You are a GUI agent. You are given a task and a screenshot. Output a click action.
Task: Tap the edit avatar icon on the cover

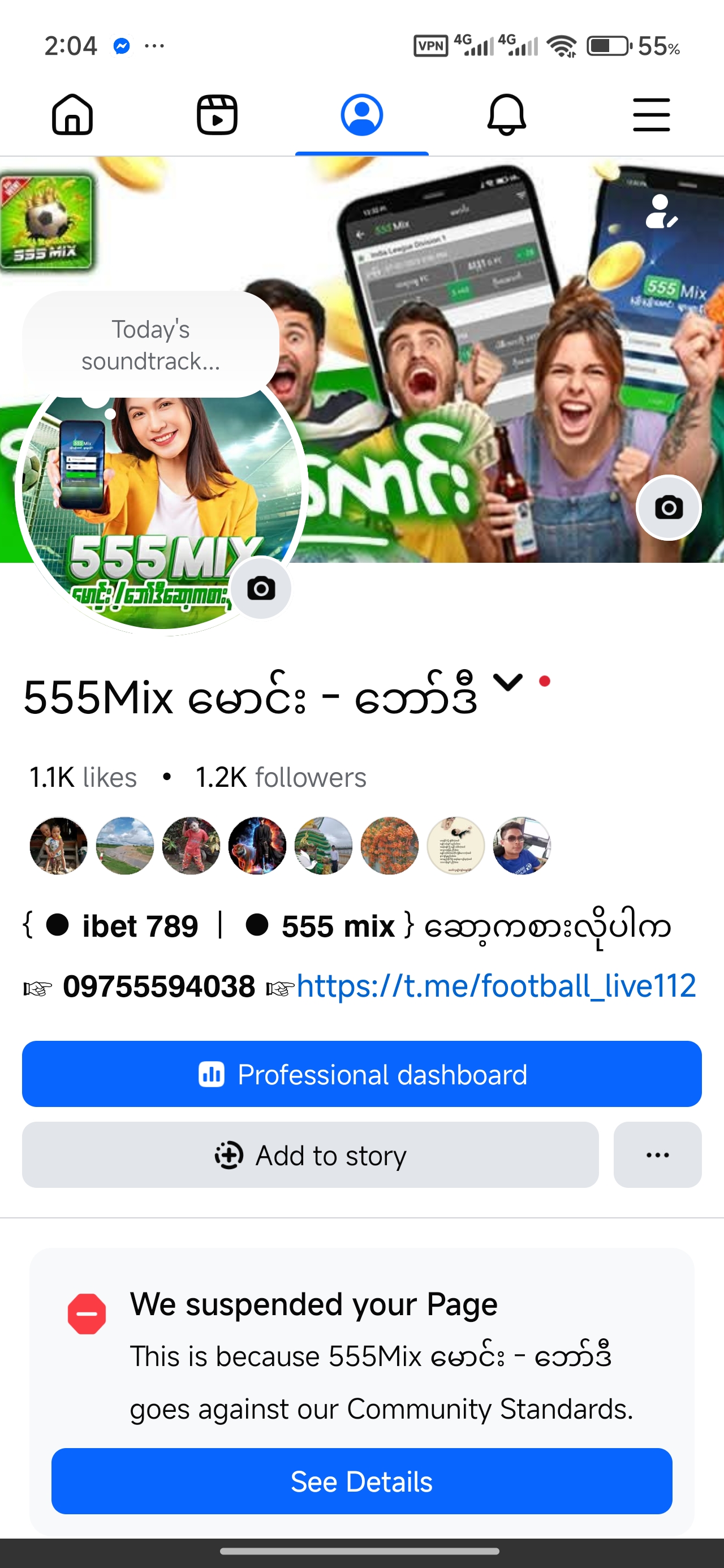[x=661, y=212]
